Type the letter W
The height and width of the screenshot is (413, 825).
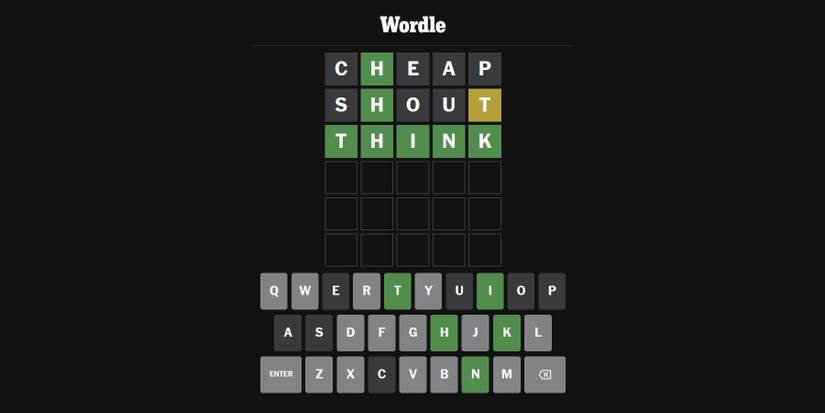pyautogui.click(x=305, y=291)
